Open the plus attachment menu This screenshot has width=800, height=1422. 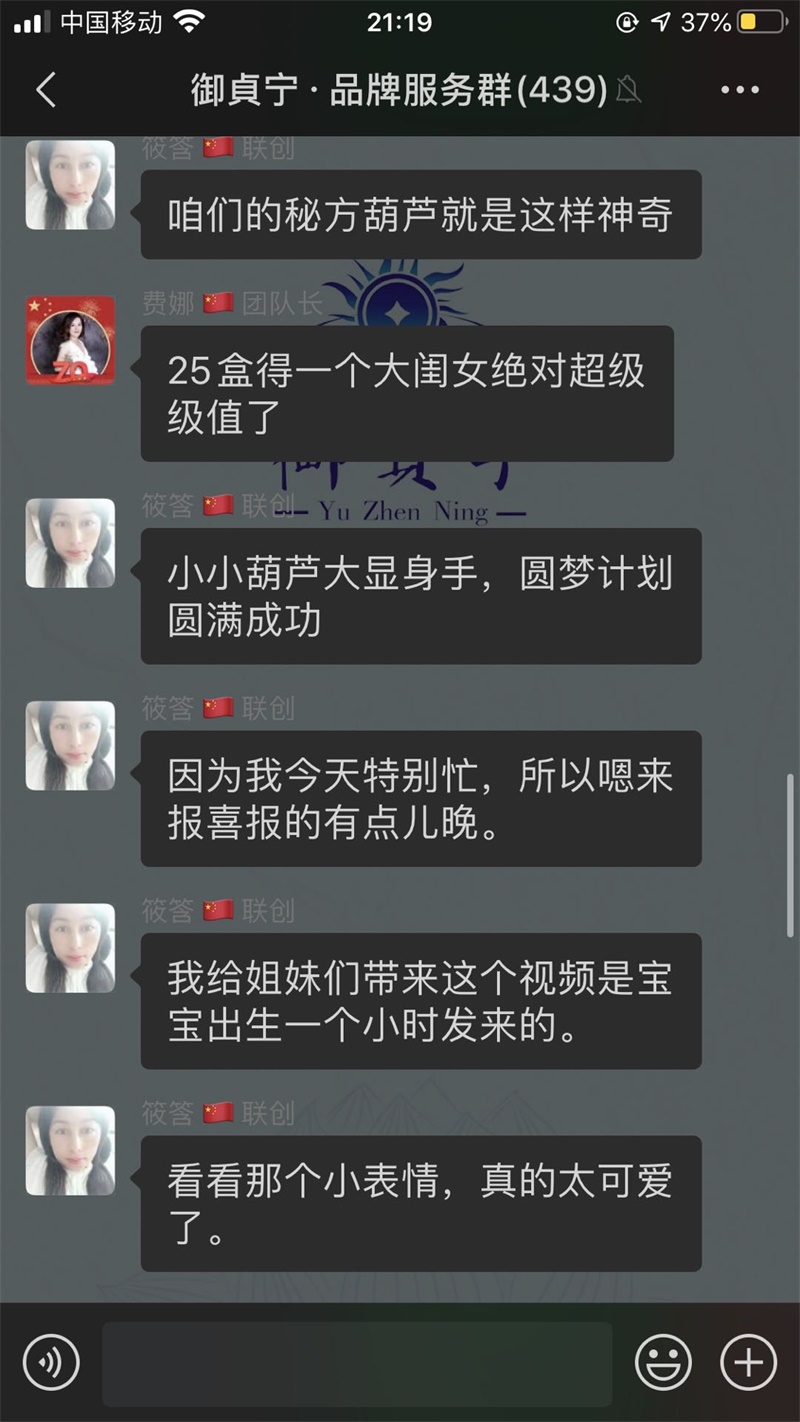(748, 1362)
